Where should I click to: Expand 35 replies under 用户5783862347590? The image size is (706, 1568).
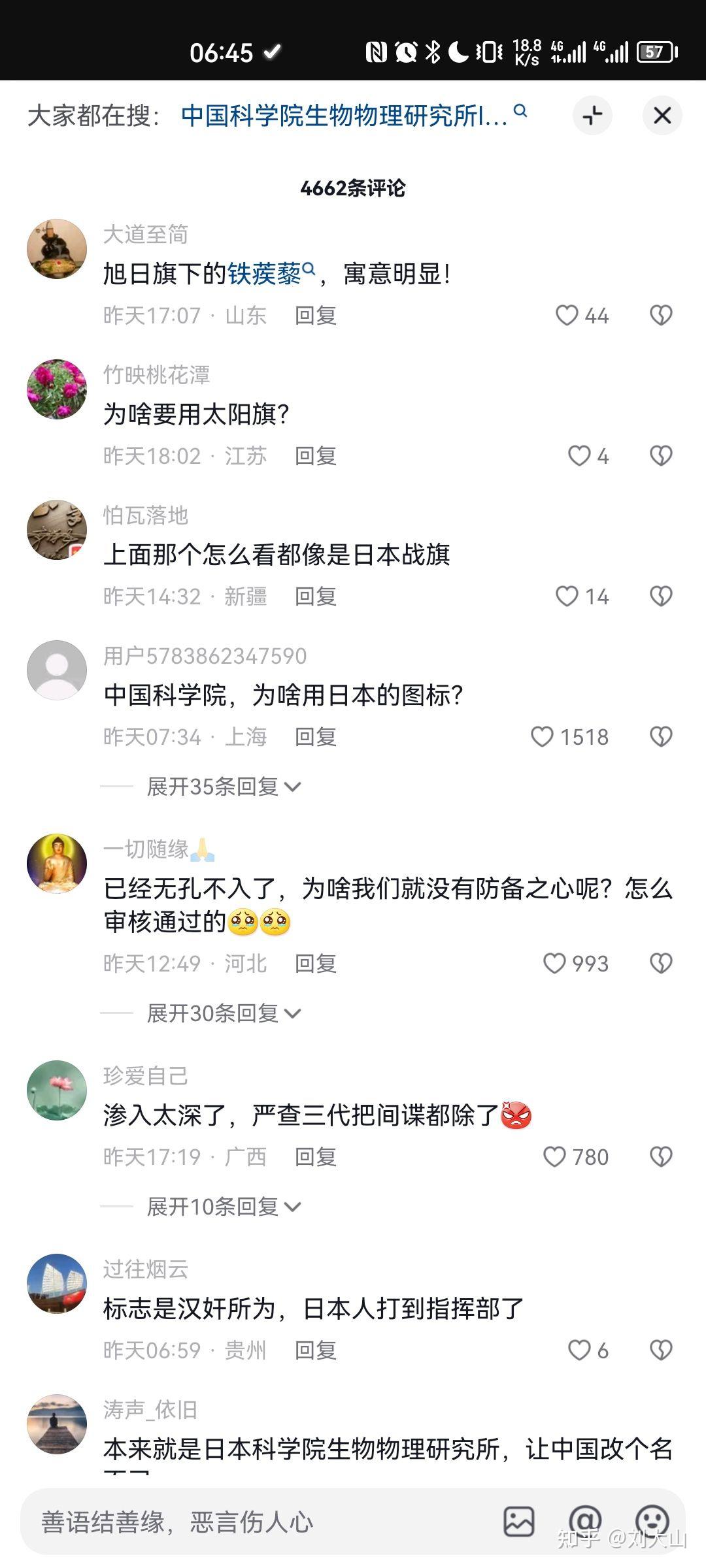(223, 787)
